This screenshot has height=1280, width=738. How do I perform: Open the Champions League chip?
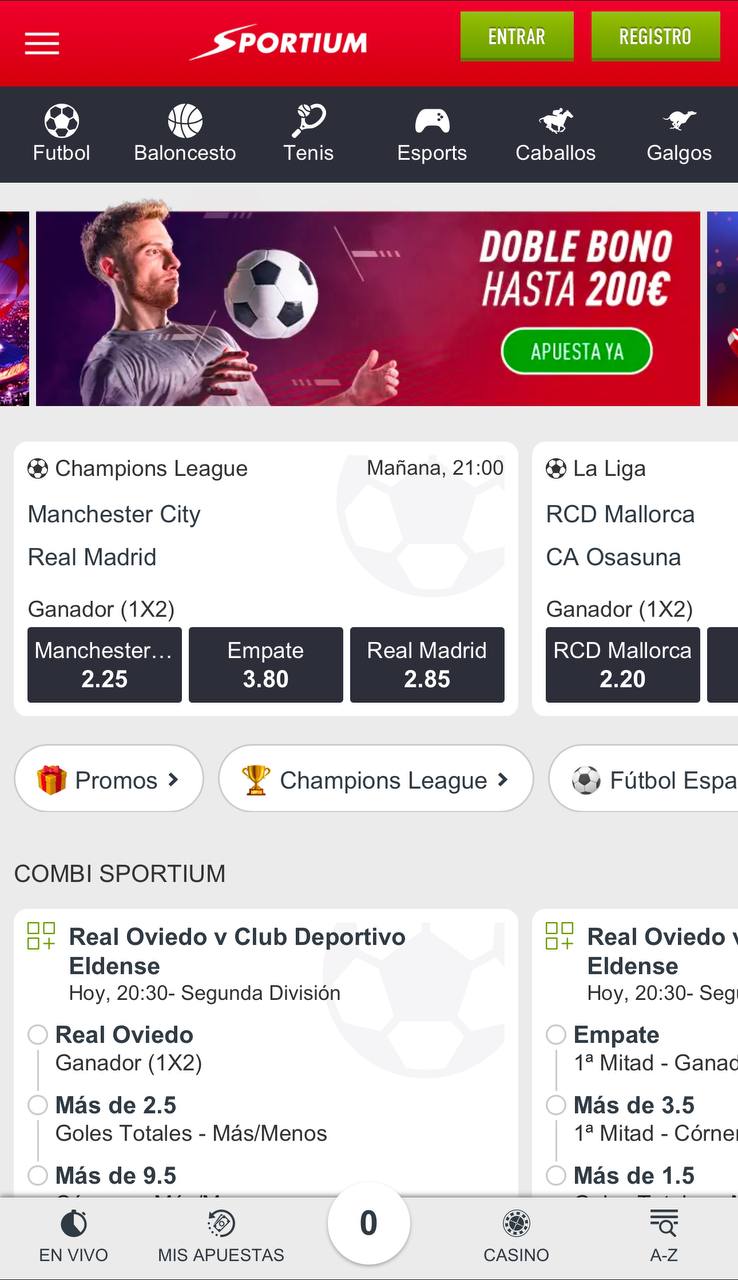376,779
